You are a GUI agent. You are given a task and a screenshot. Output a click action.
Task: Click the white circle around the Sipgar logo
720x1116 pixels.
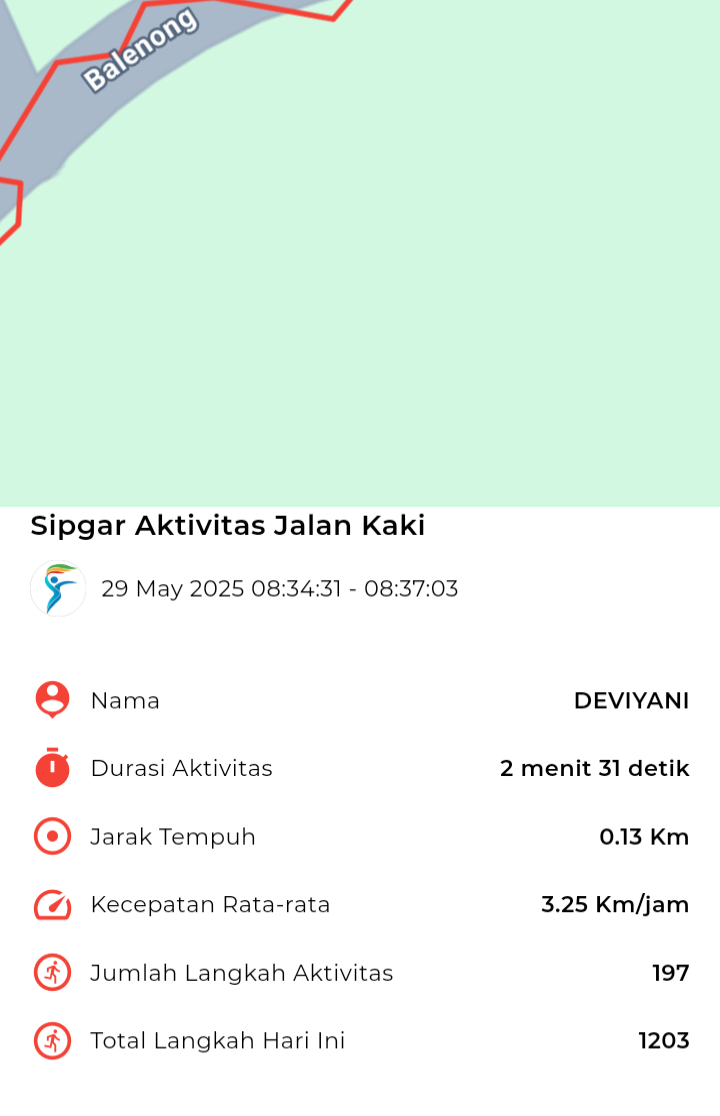click(58, 589)
